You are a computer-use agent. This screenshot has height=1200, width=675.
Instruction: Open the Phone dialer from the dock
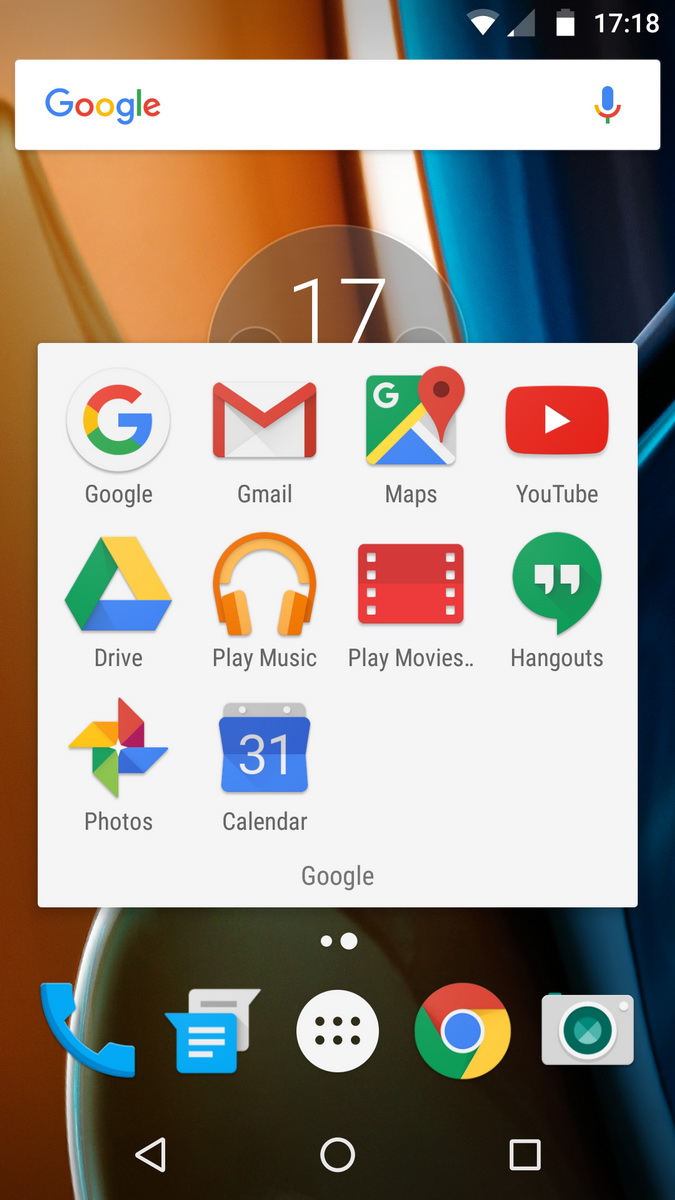pos(87,1030)
